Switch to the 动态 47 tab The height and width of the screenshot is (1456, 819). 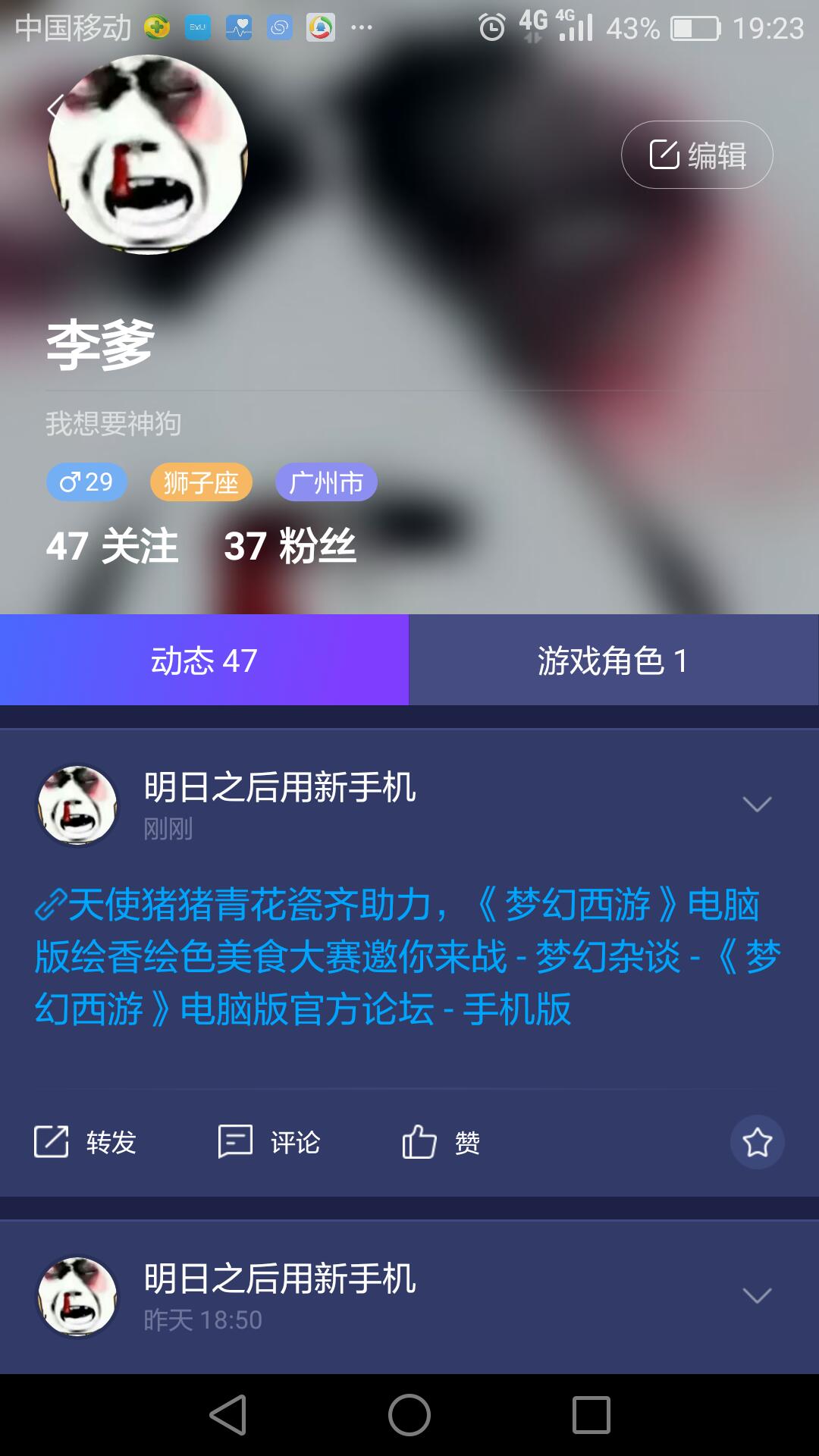[x=204, y=661]
